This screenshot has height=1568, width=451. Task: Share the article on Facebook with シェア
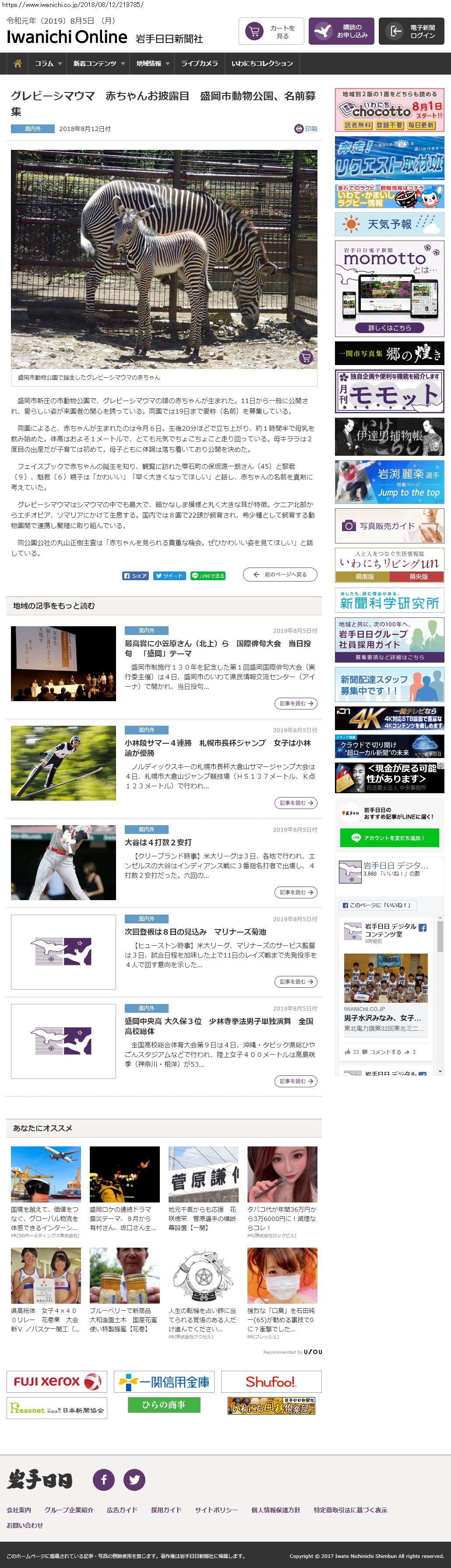[x=135, y=575]
